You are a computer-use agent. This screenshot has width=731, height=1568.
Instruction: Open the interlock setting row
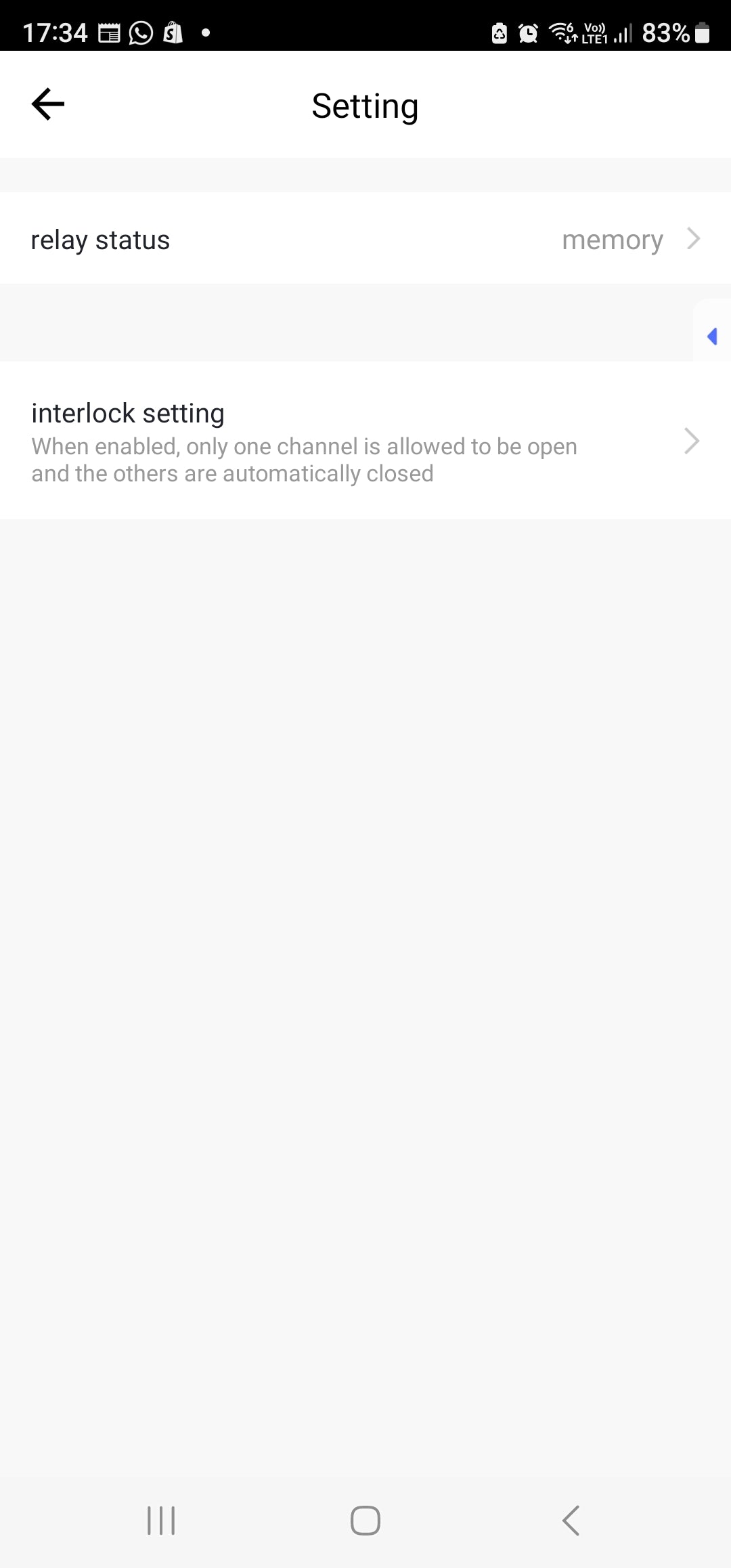click(x=365, y=441)
